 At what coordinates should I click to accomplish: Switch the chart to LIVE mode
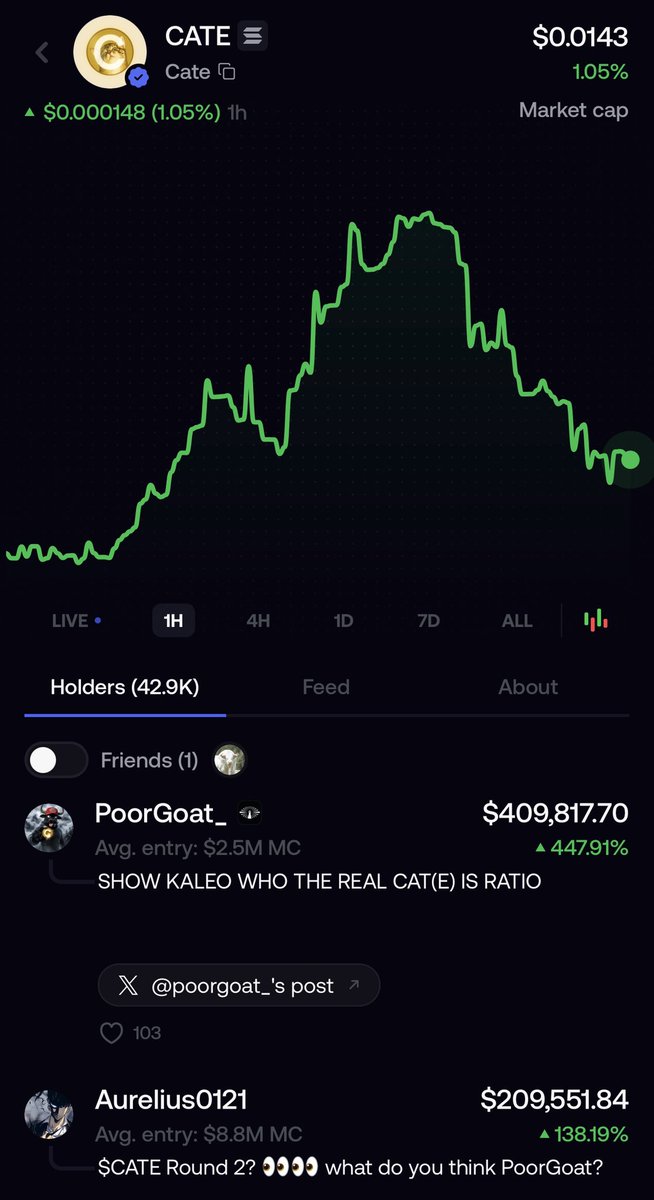[76, 621]
